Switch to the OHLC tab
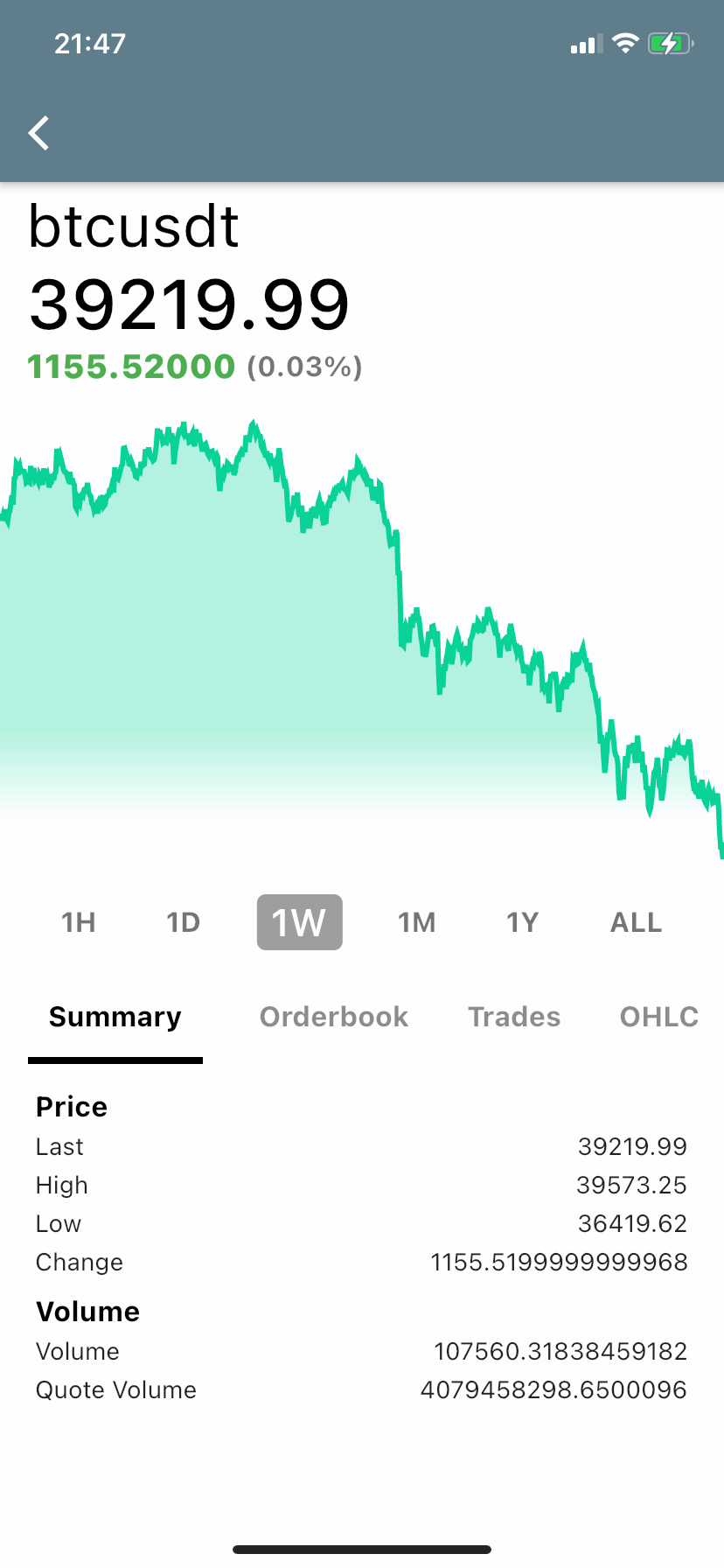The height and width of the screenshot is (1568, 724). point(659,1017)
